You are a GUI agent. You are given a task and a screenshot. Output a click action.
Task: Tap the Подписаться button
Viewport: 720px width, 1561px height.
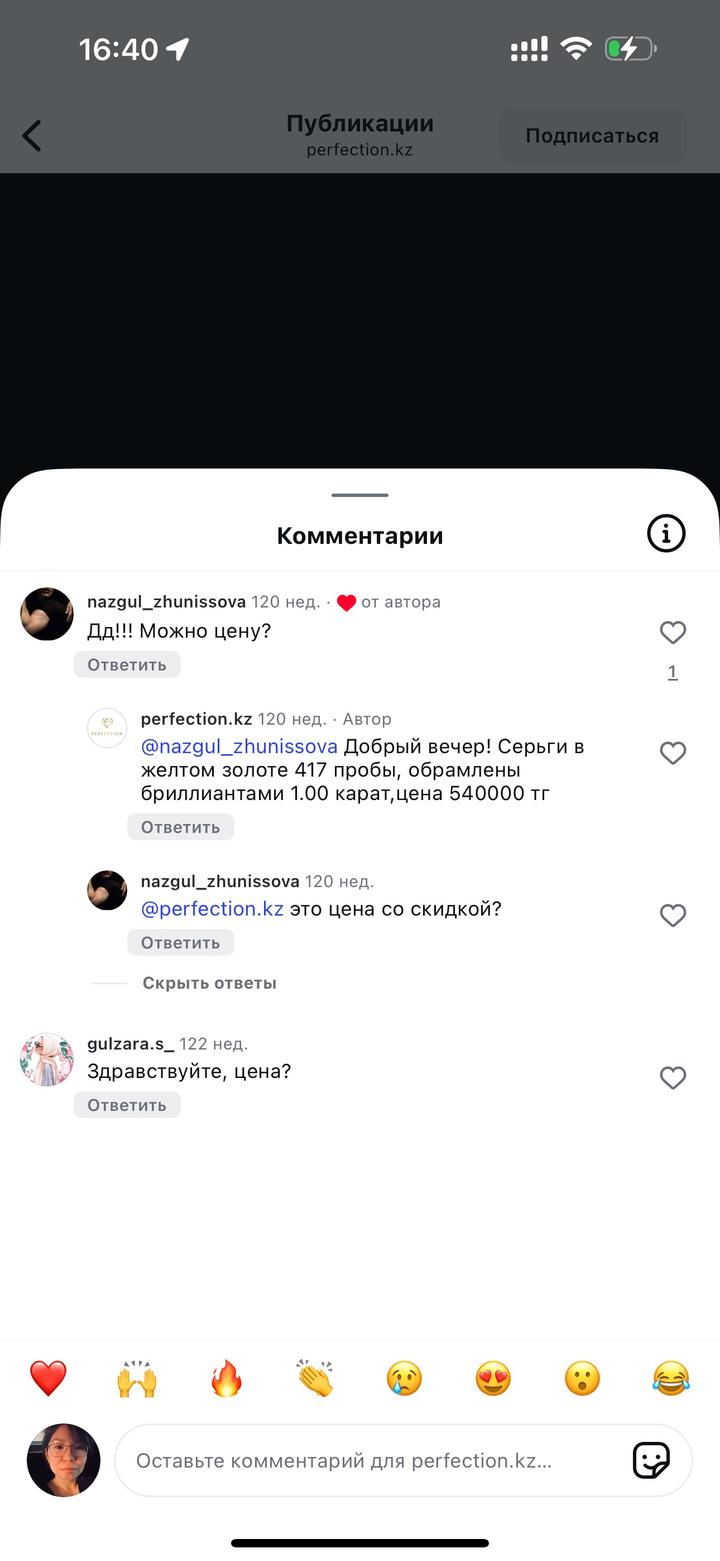click(592, 136)
